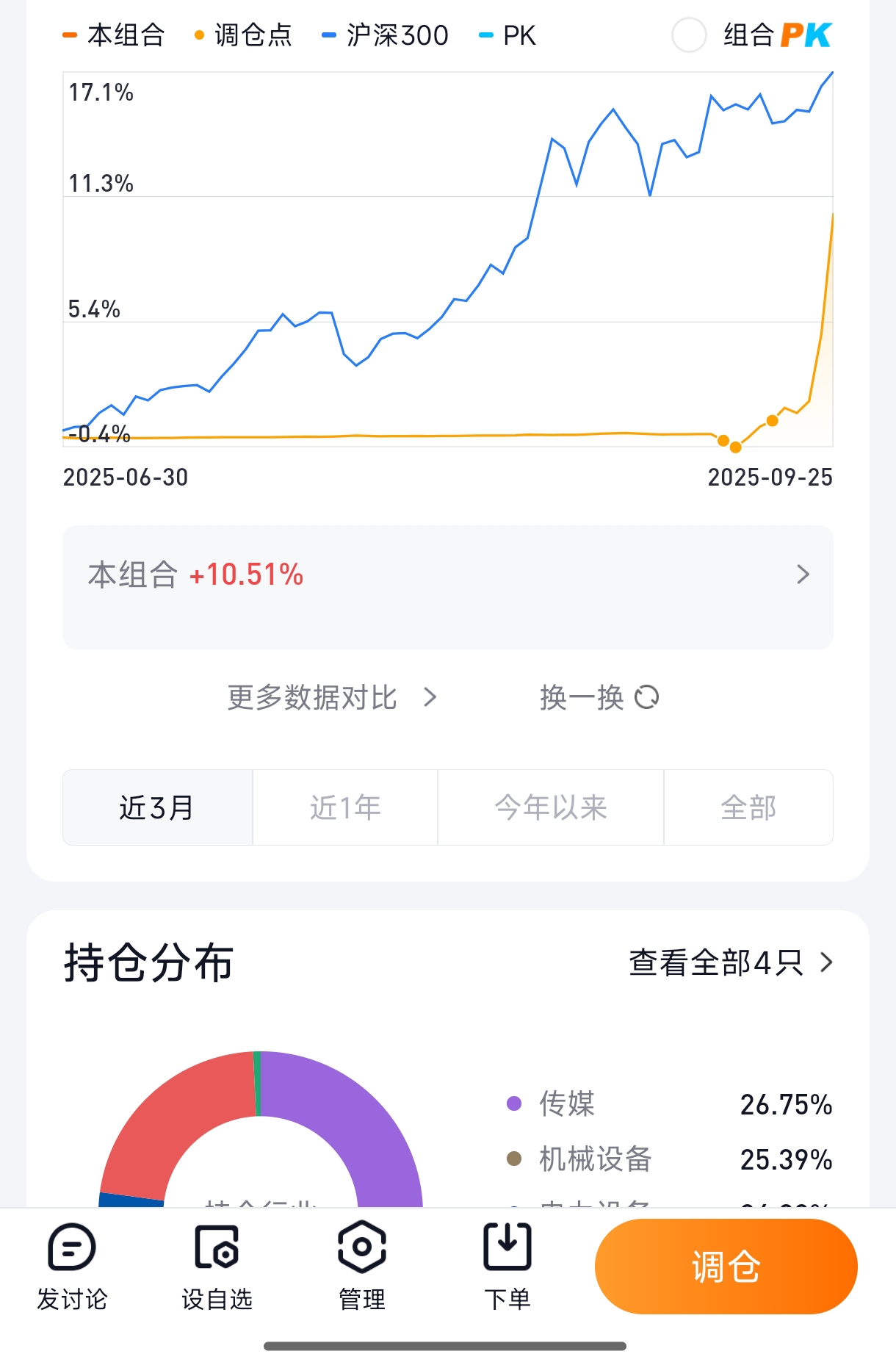Open 发讨论 to post a discussion
The height and width of the screenshot is (1365, 896).
click(72, 1267)
